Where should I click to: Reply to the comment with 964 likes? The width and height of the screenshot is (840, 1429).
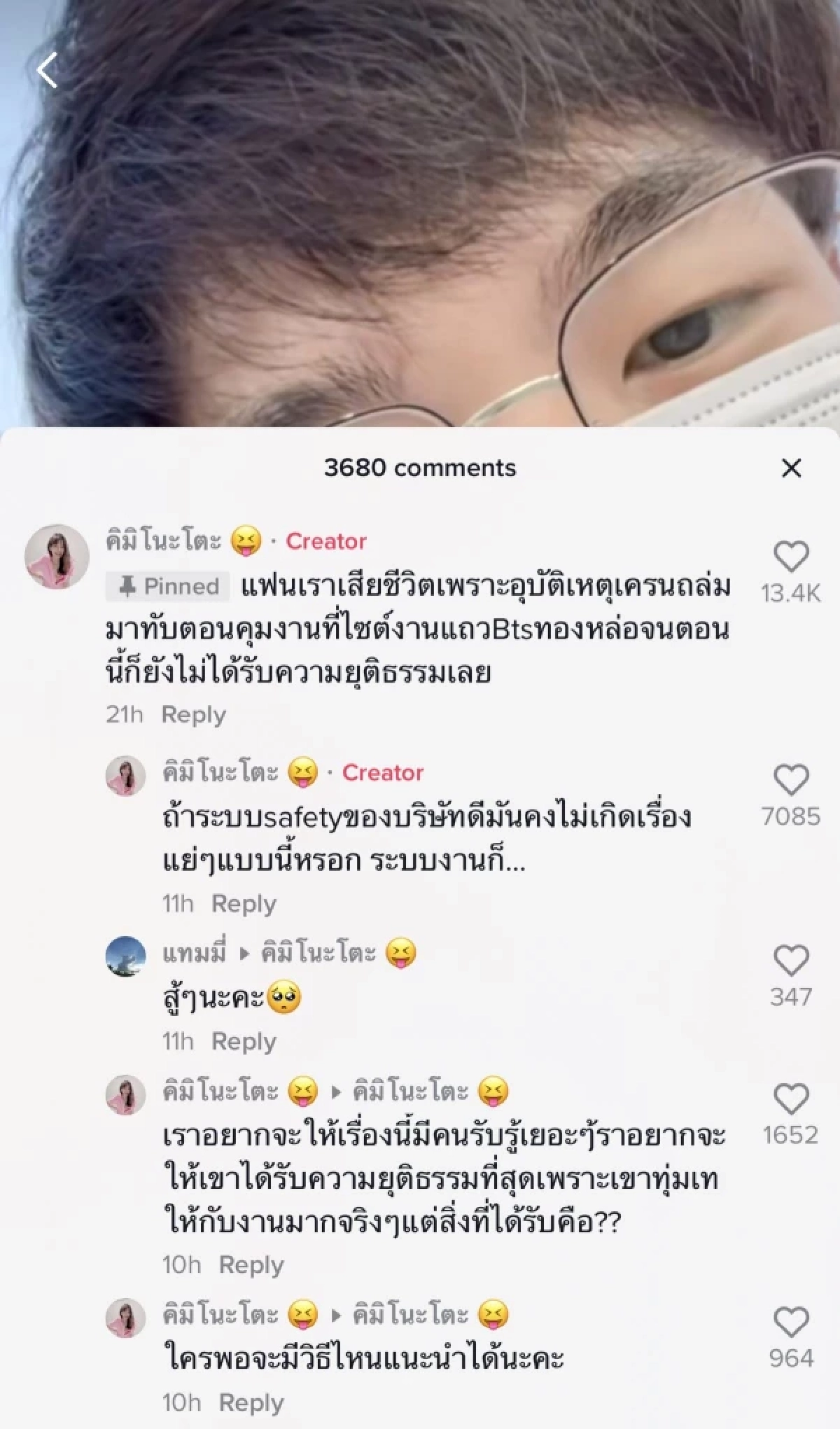251,1403
